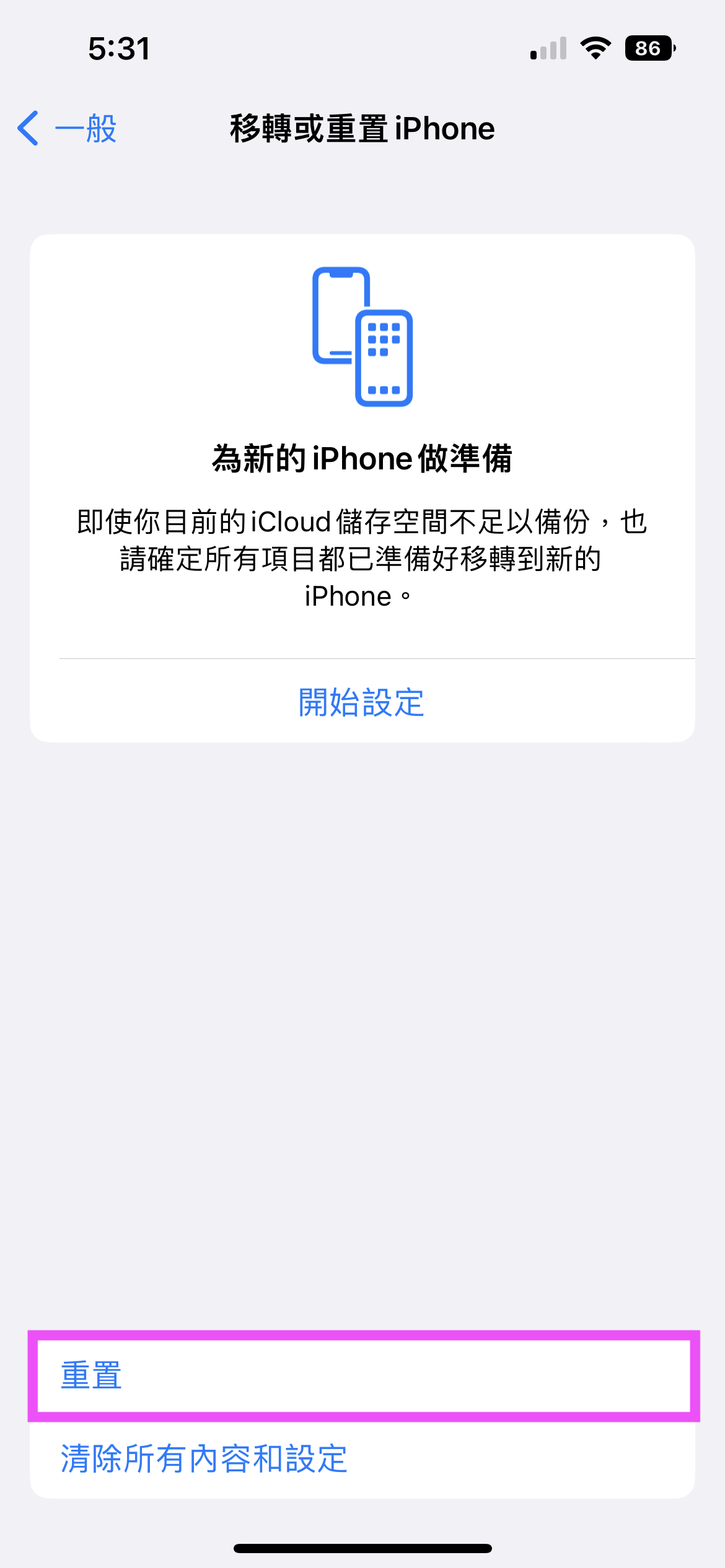
Task: Tap 開始設定 to prepare for new iPhone
Action: (x=362, y=702)
